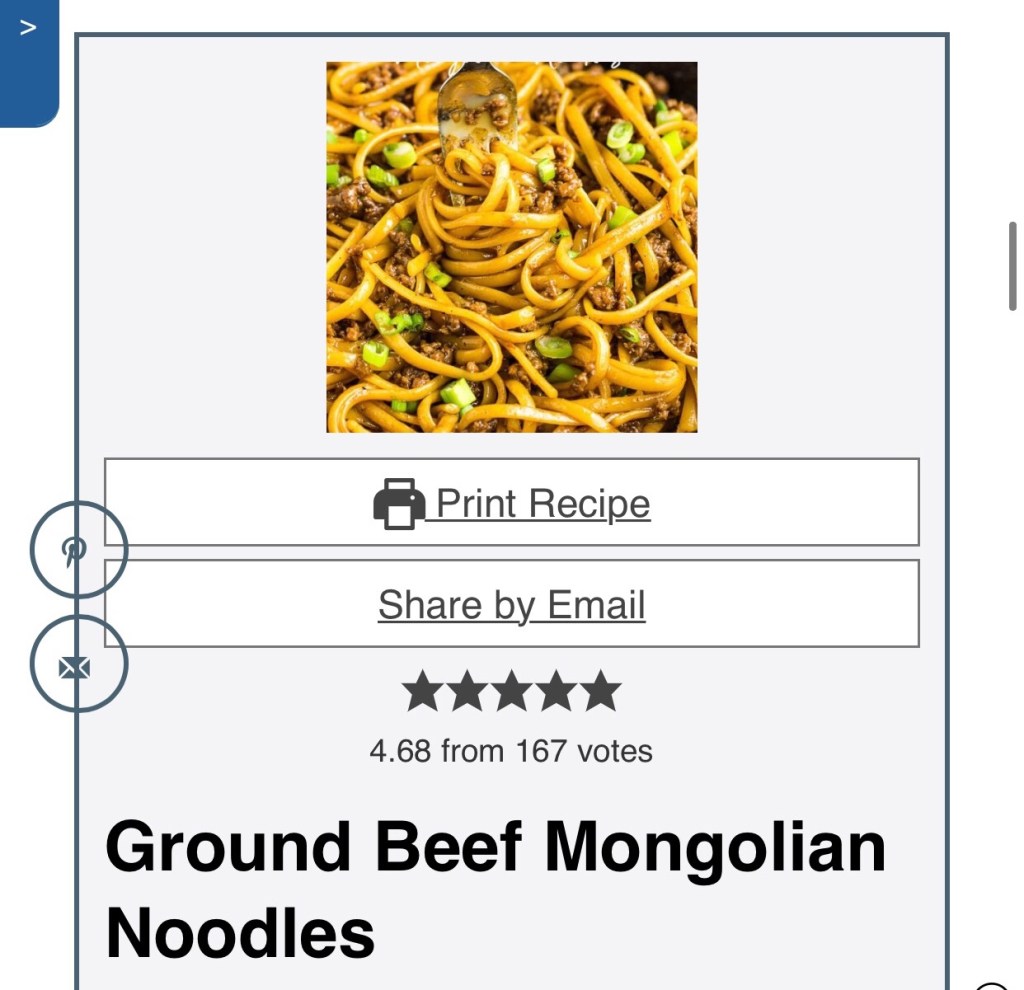1024x990 pixels.
Task: Open the Mongolian noodles recipe photo
Action: [x=512, y=247]
